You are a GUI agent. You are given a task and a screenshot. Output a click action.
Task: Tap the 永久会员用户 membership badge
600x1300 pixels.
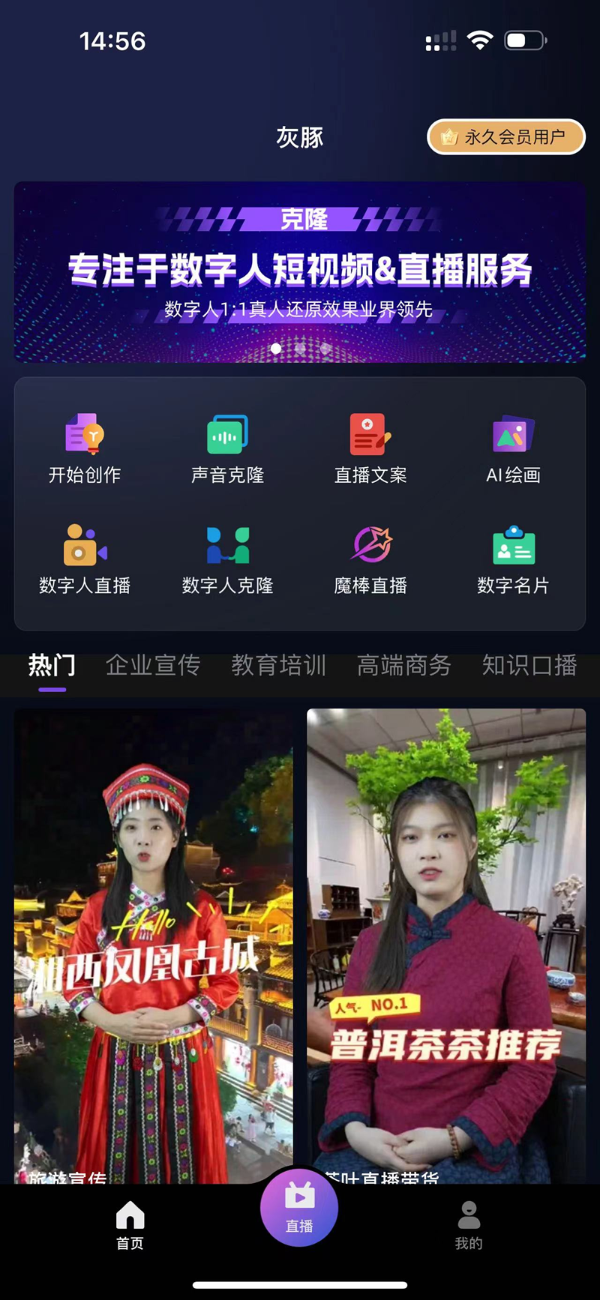[506, 137]
